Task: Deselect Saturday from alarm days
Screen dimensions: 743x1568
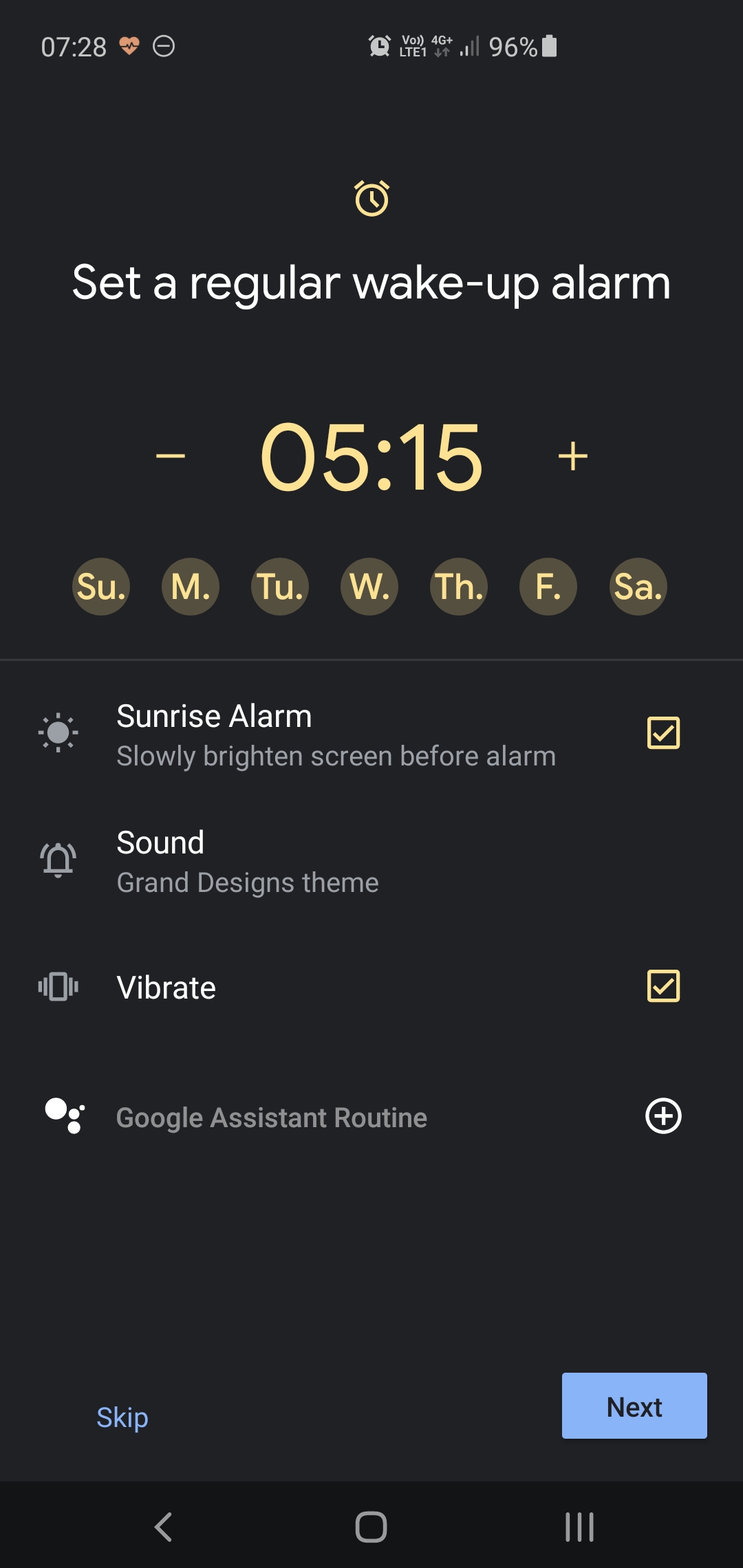Action: (638, 587)
